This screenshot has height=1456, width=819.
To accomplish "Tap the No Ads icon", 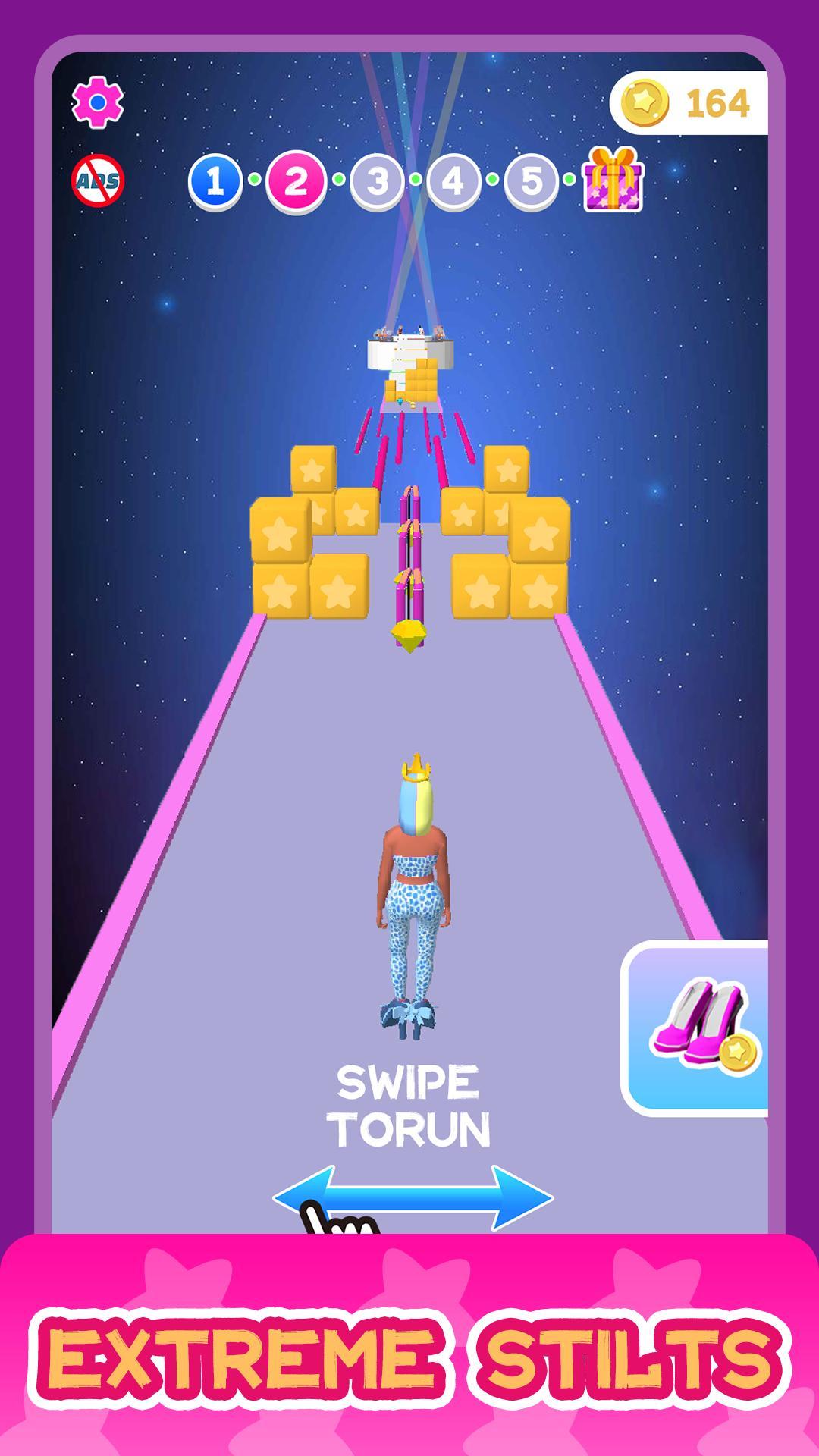I will [96, 180].
